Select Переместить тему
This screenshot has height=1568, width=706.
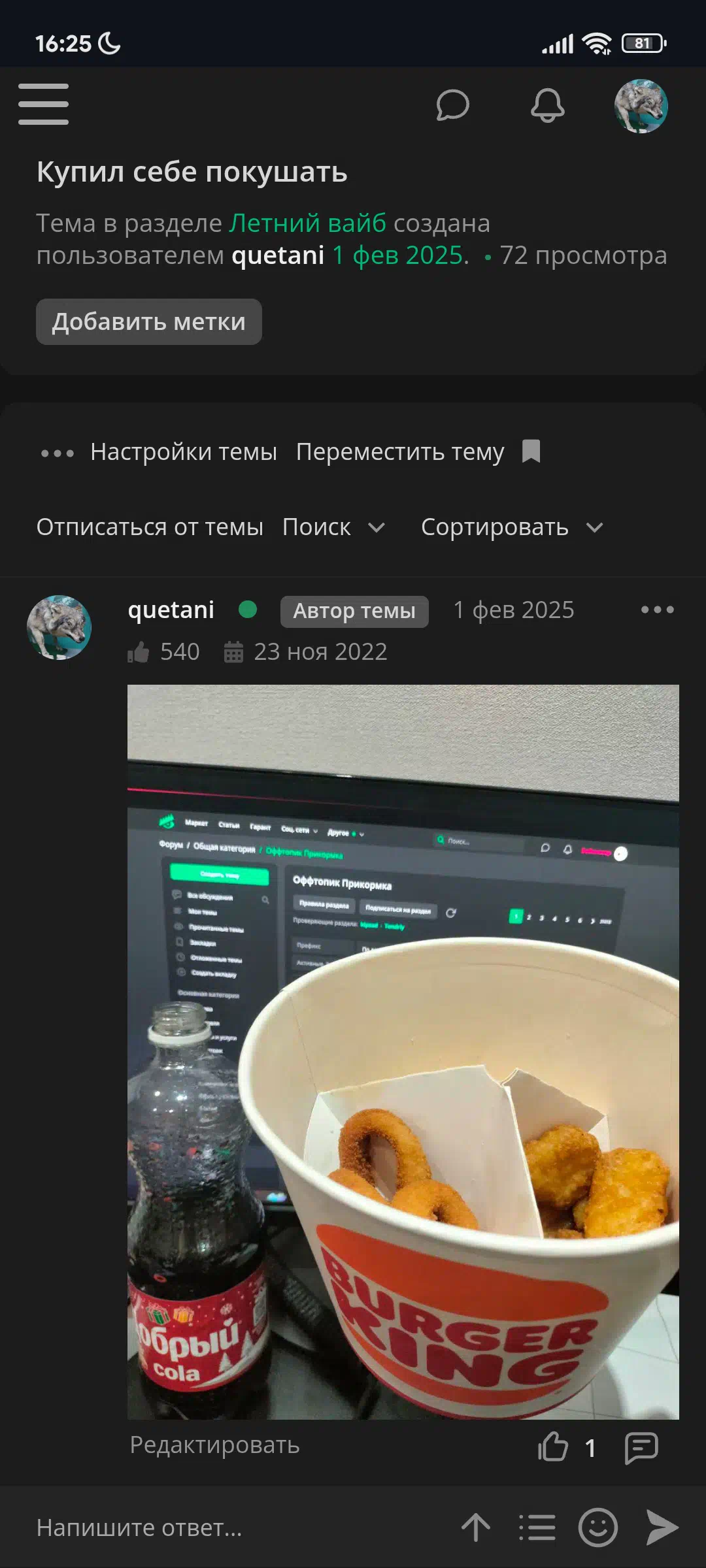pos(400,451)
